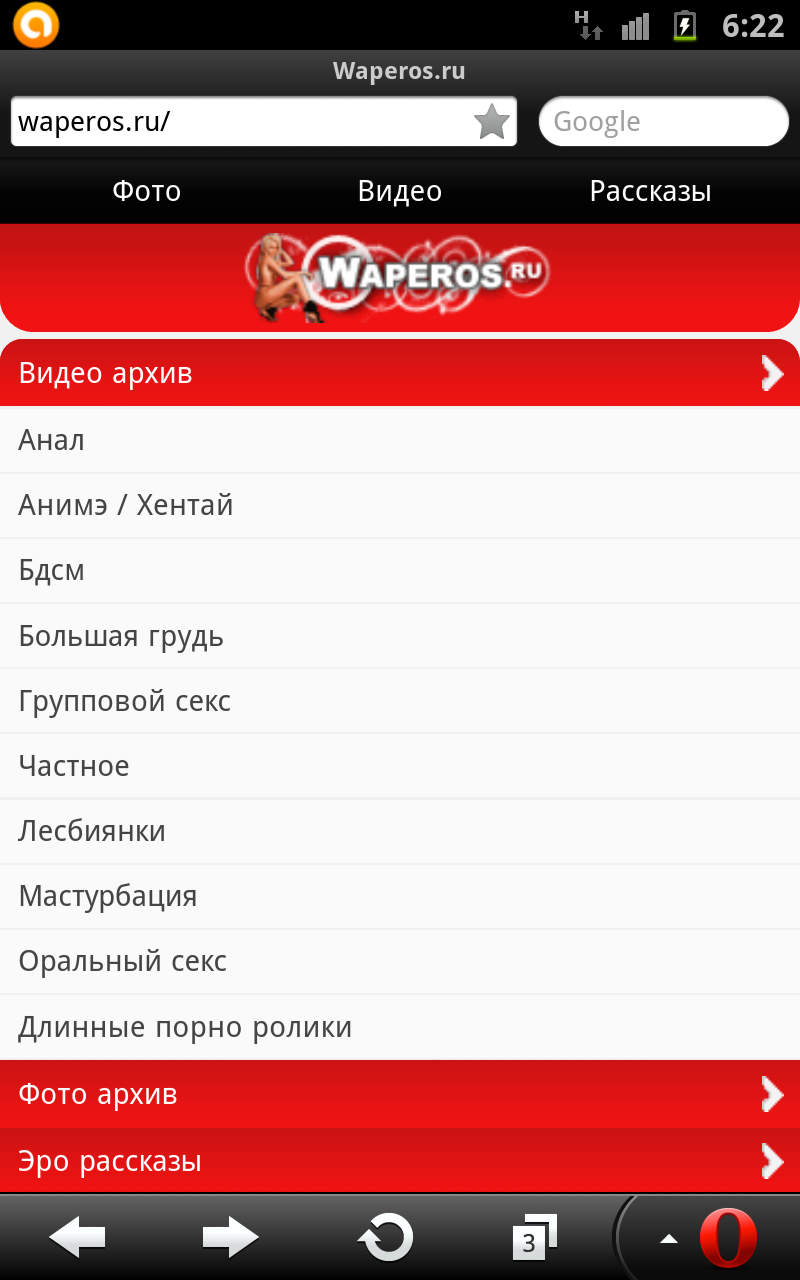Open the Частное category
This screenshot has width=800, height=1280.
coord(74,766)
